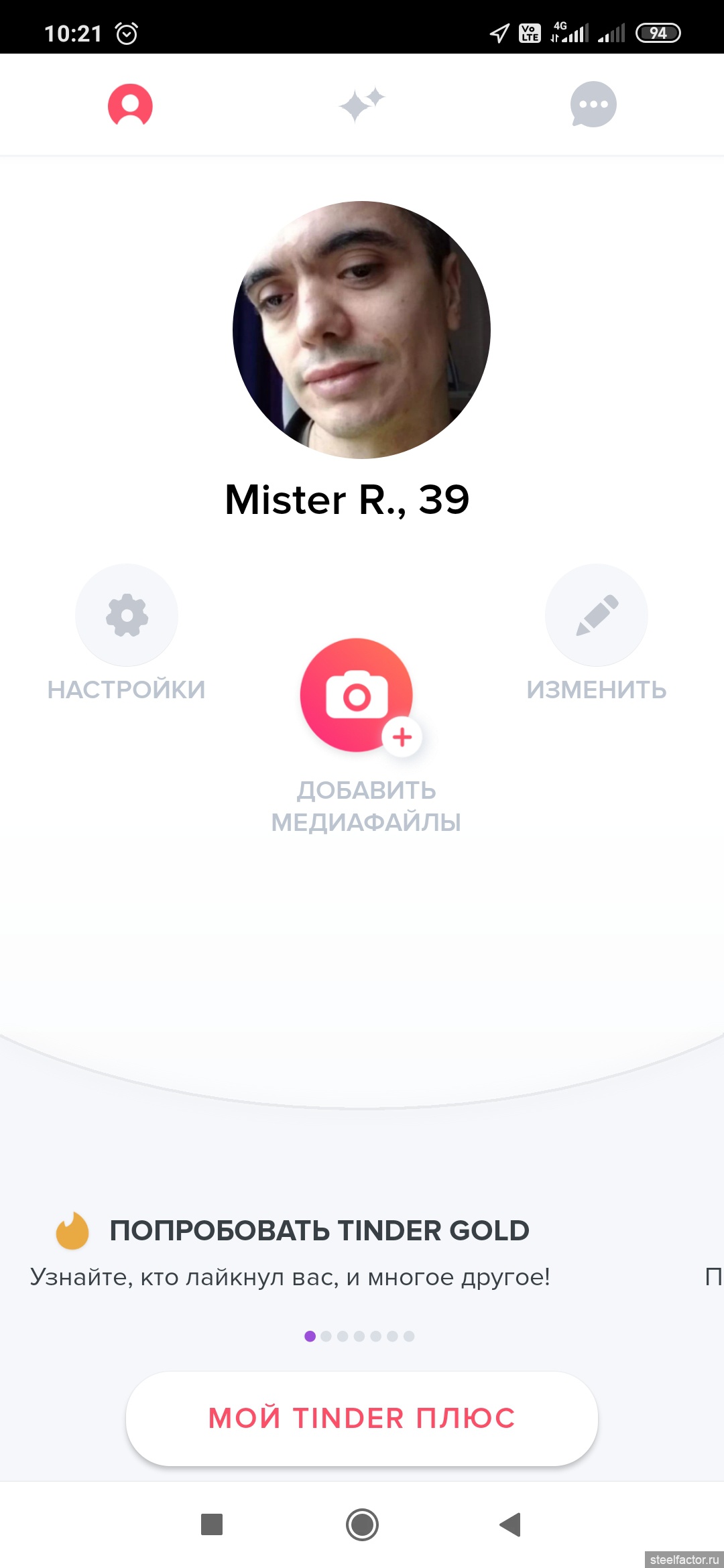The height and width of the screenshot is (1568, 724).
Task: Tap the Мой Tinder Плюс button
Action: pos(362,1419)
